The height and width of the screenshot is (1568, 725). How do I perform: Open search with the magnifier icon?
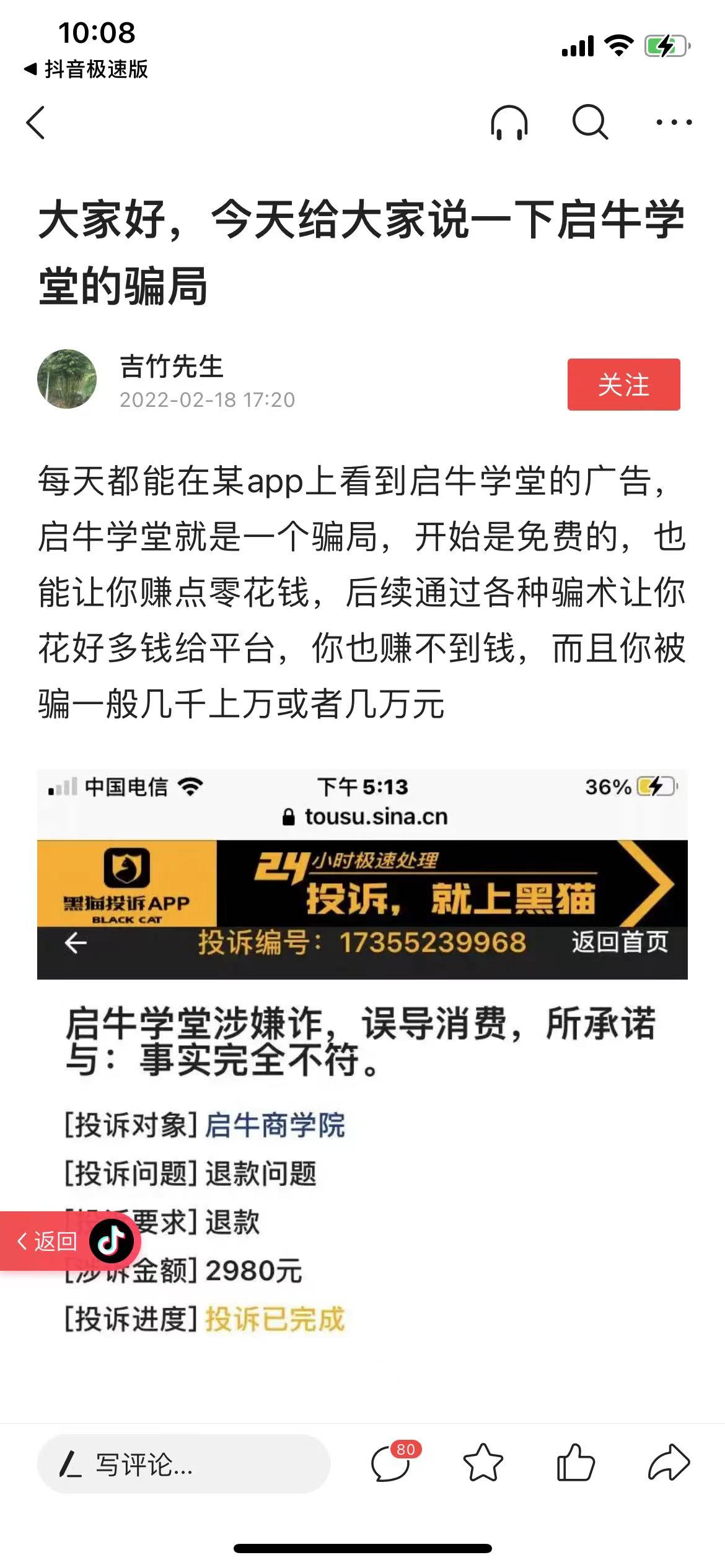(589, 123)
